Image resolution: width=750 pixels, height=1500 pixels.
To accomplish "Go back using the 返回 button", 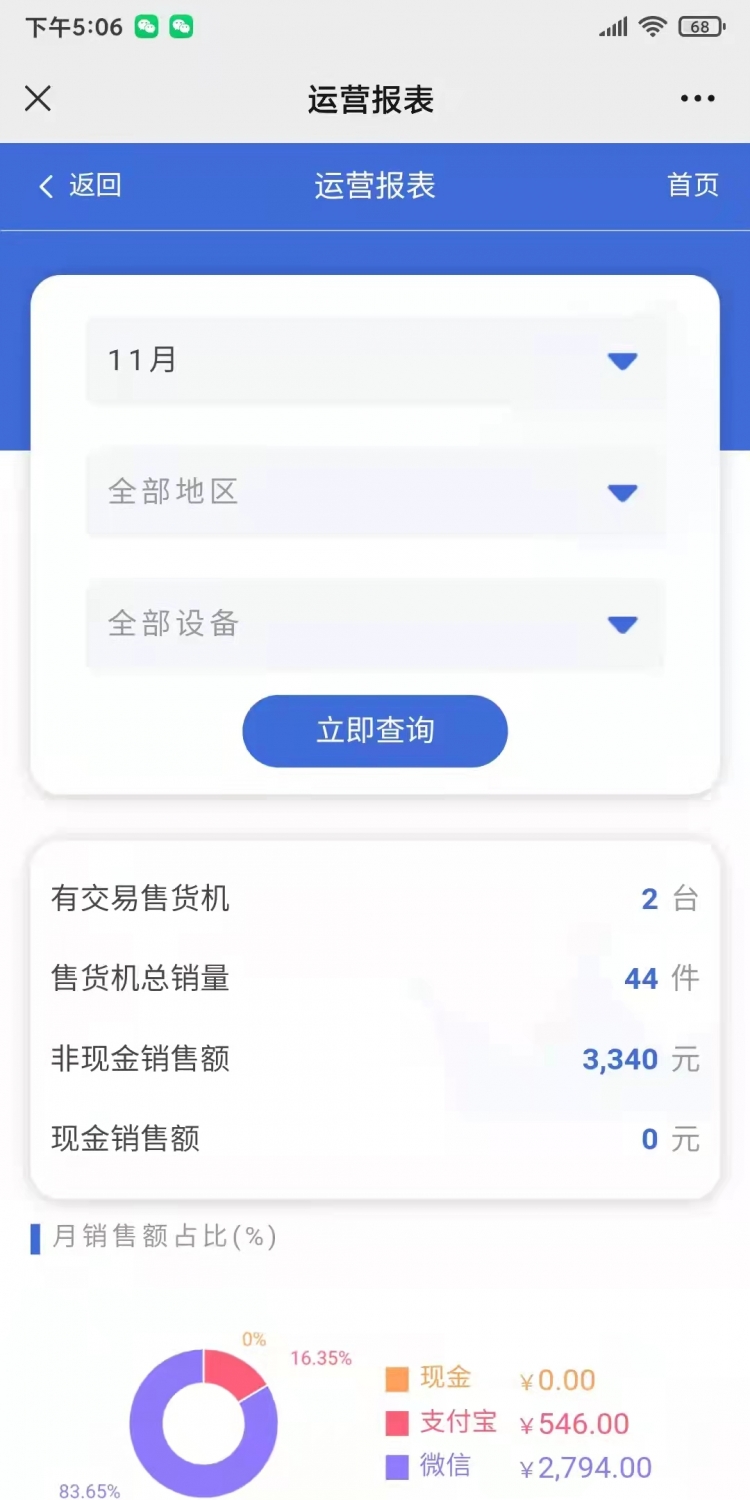I will pos(80,185).
